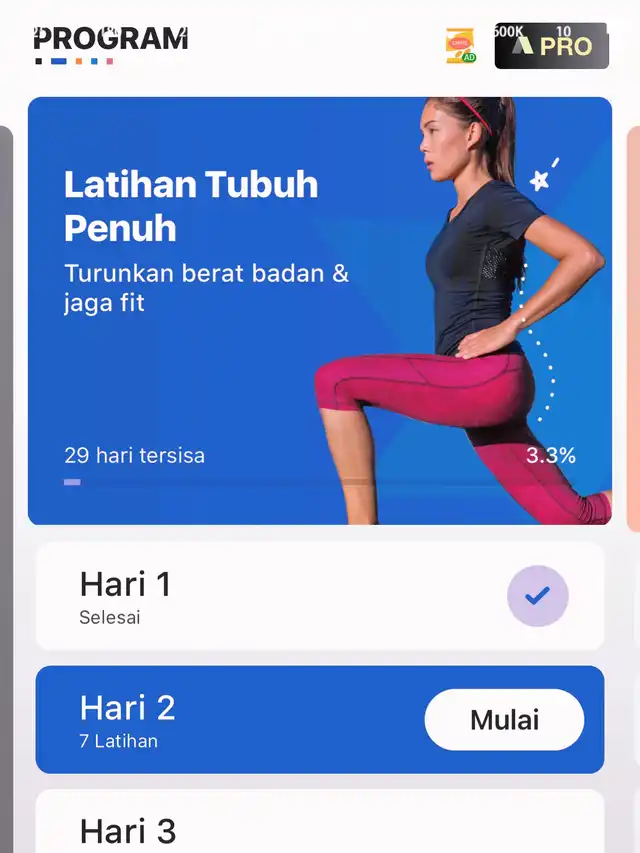Open the ad icon in the header
Screen dimensions: 640x853
[460, 45]
